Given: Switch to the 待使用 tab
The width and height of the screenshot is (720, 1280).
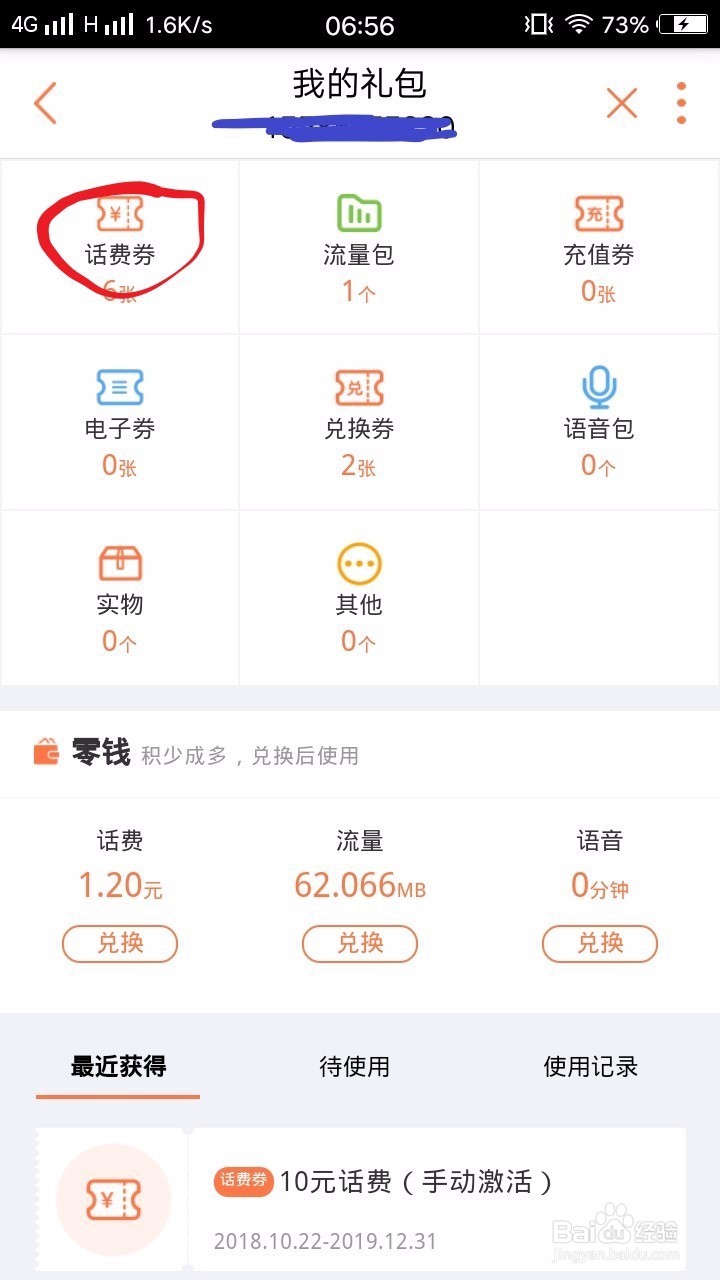Looking at the screenshot, I should 355,1068.
